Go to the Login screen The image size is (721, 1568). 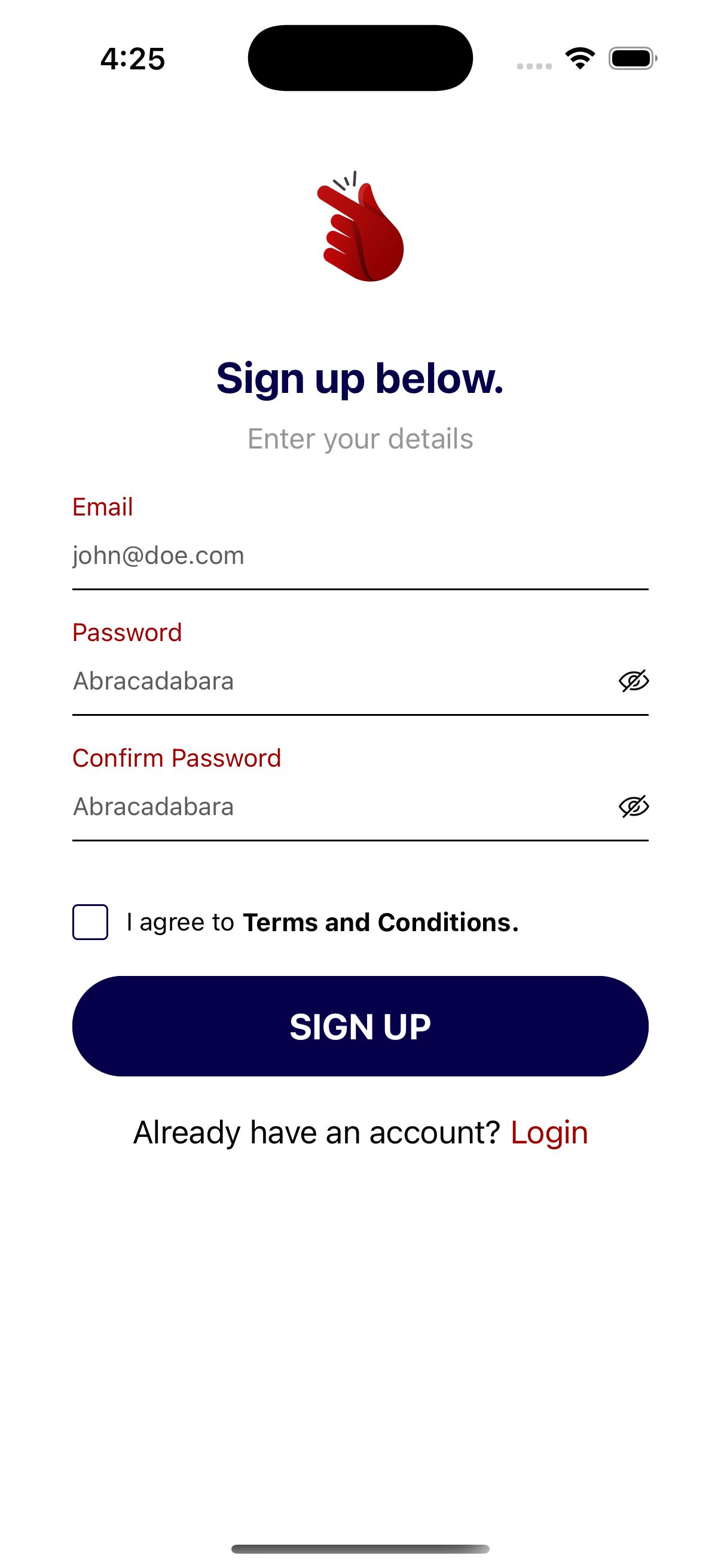[x=549, y=1133]
